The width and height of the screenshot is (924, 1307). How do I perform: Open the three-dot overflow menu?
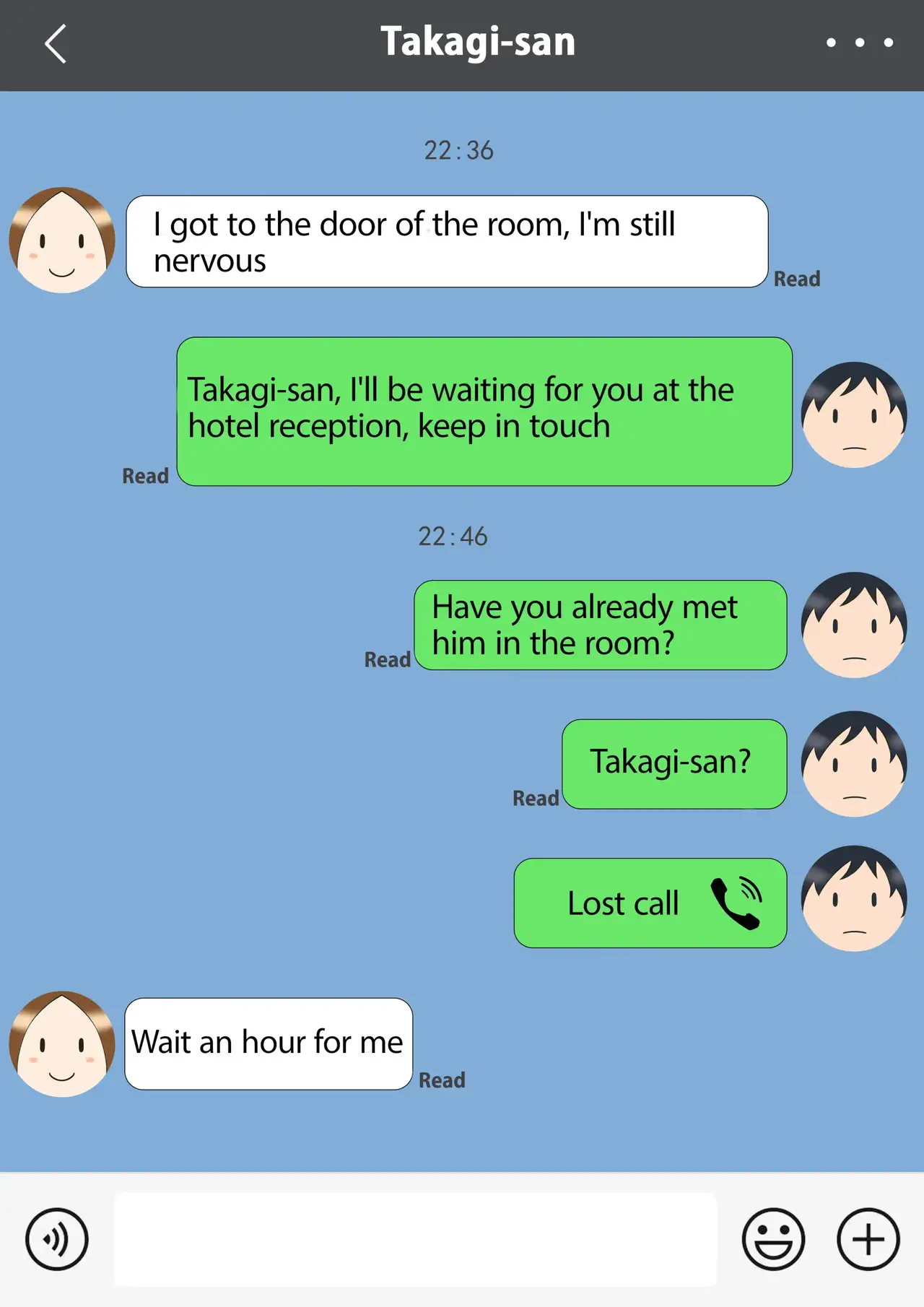pyautogui.click(x=859, y=43)
